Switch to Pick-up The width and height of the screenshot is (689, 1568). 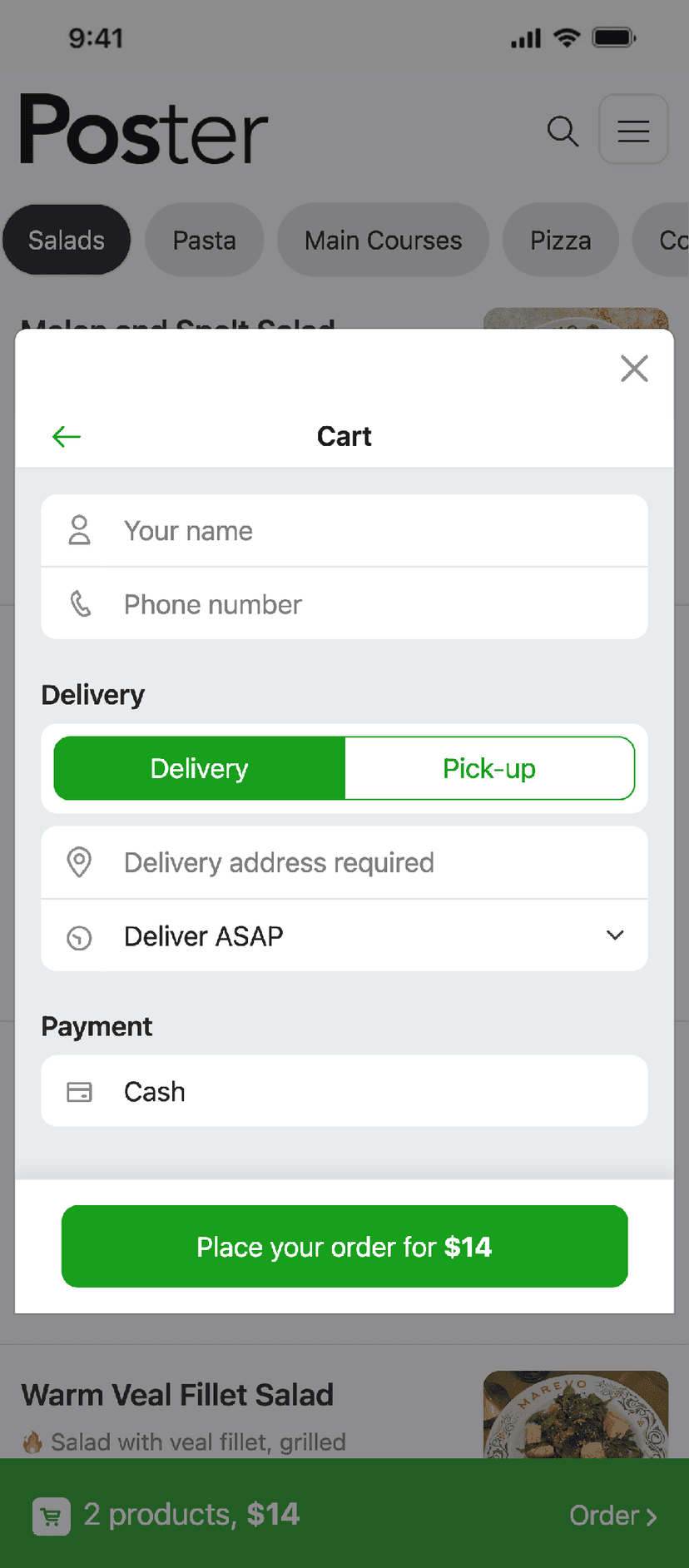(489, 768)
